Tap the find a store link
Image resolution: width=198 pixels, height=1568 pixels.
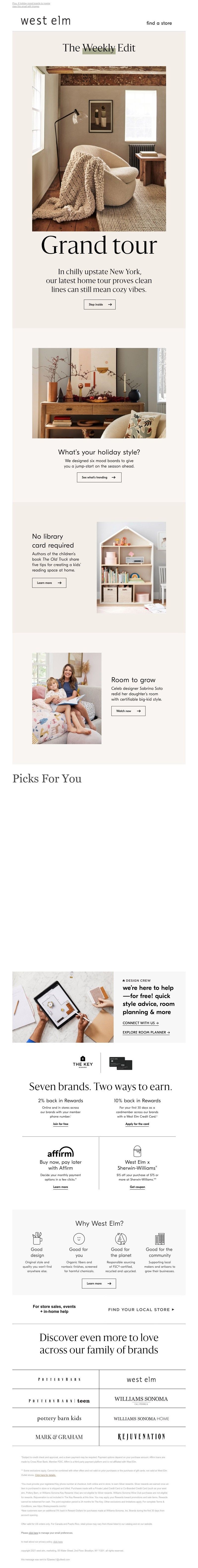click(159, 23)
